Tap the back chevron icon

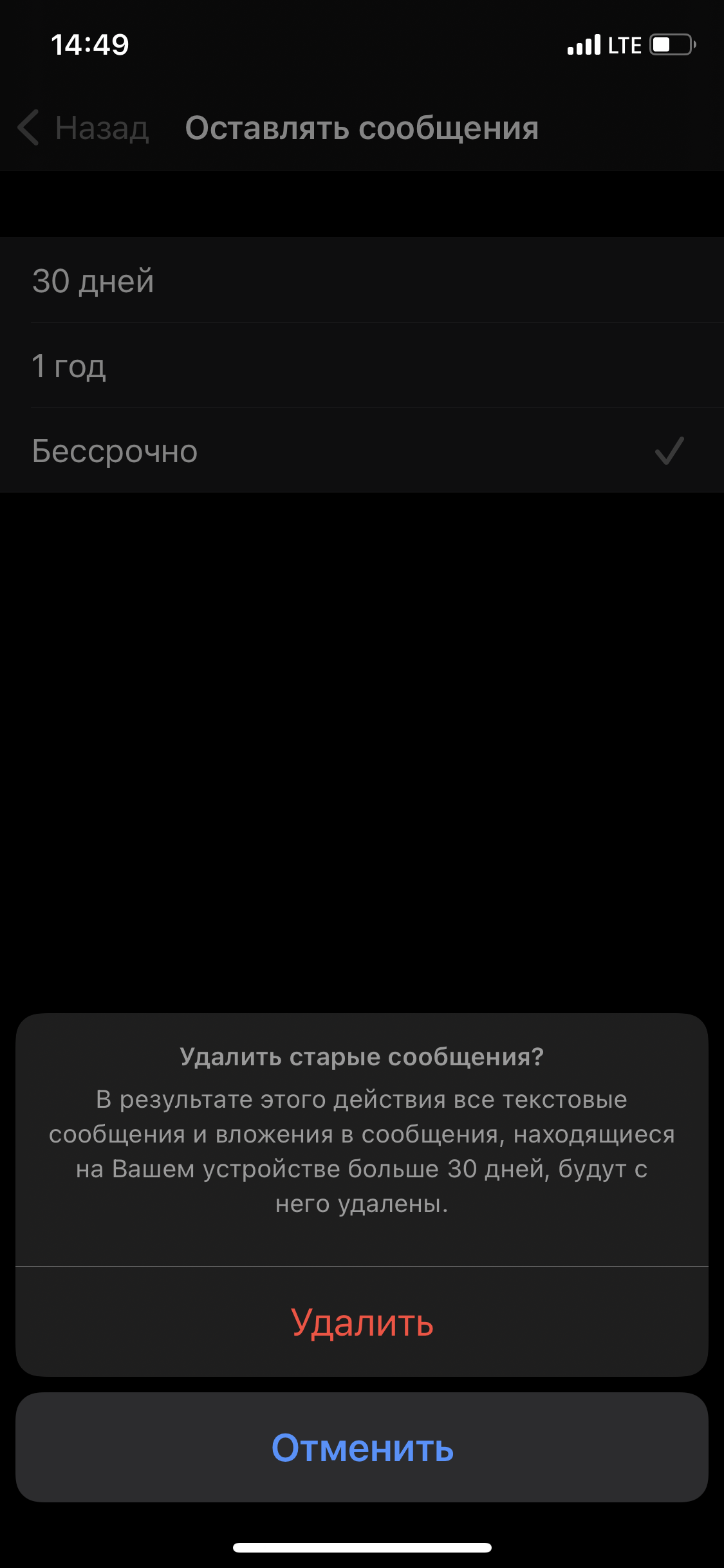point(29,128)
